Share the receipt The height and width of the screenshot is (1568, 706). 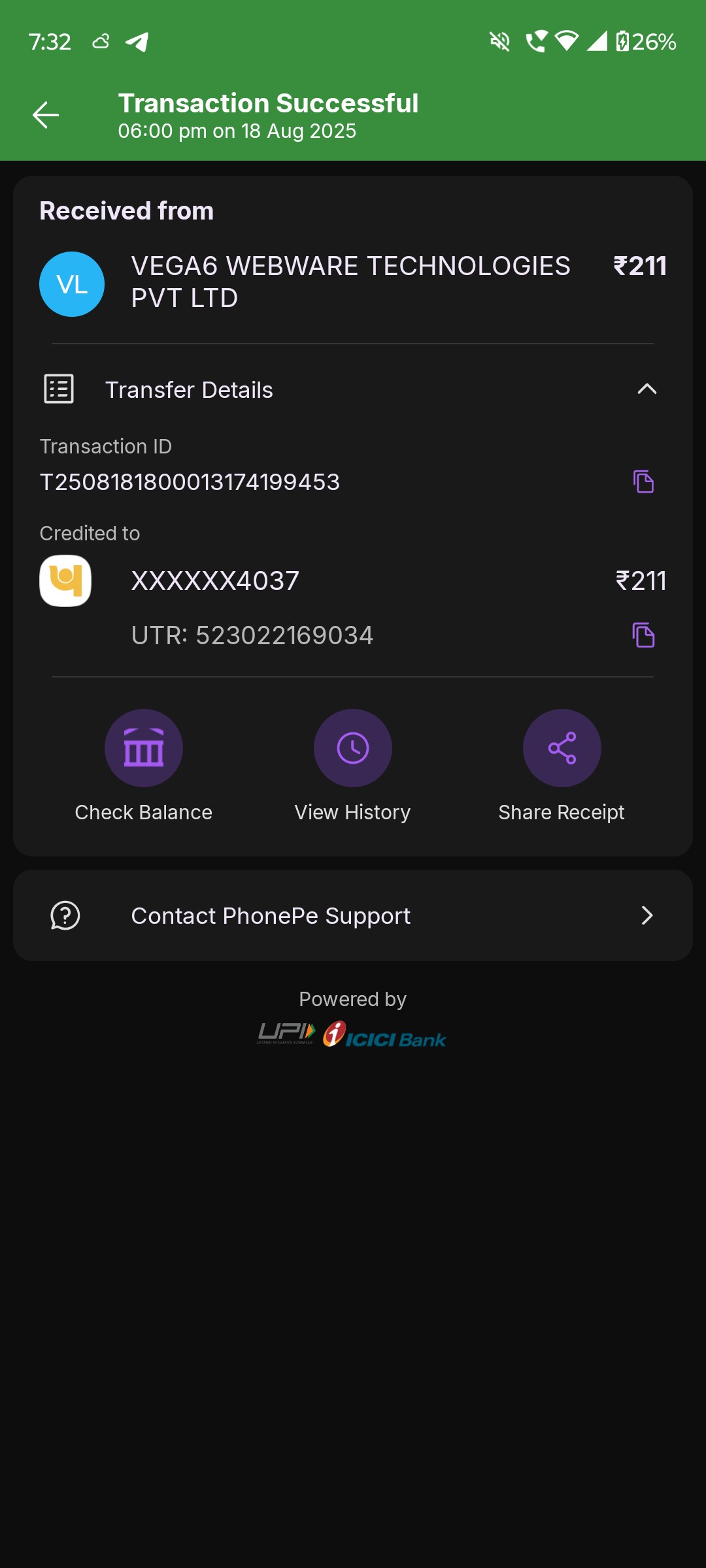pos(562,749)
